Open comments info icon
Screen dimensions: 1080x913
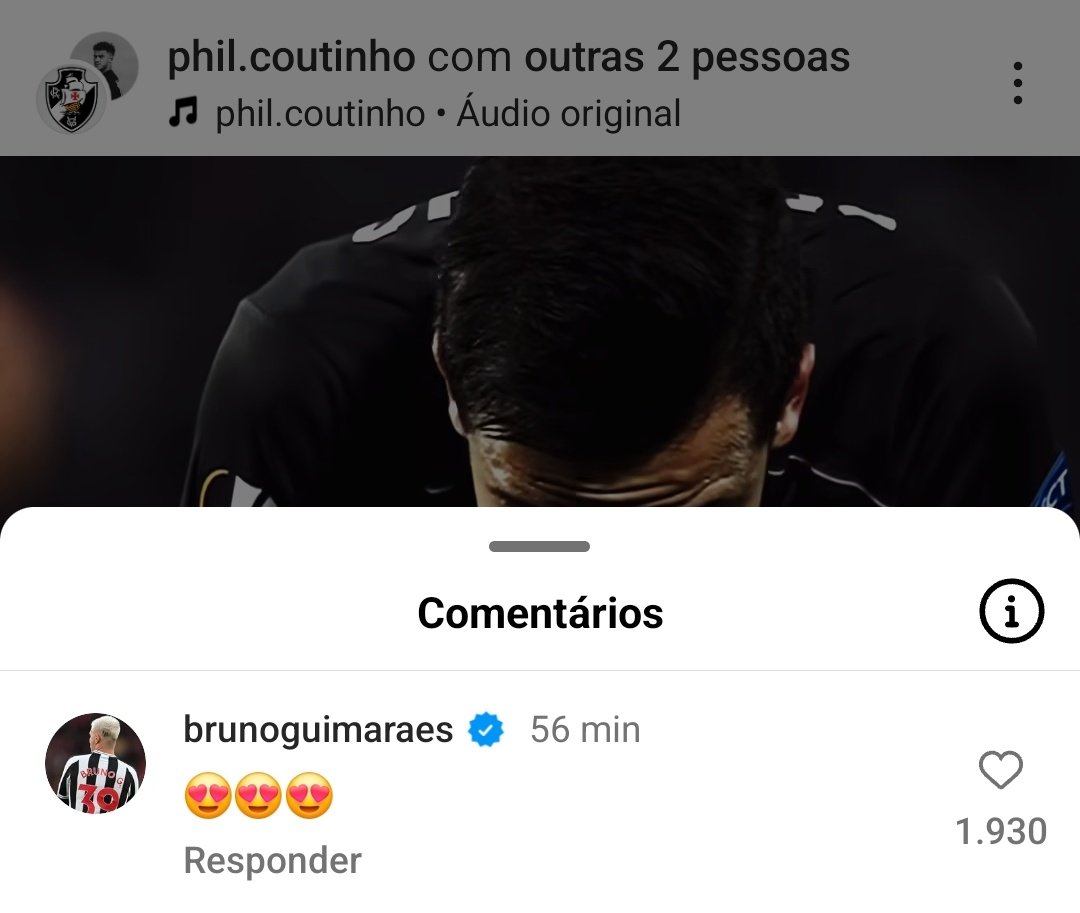tap(1011, 611)
